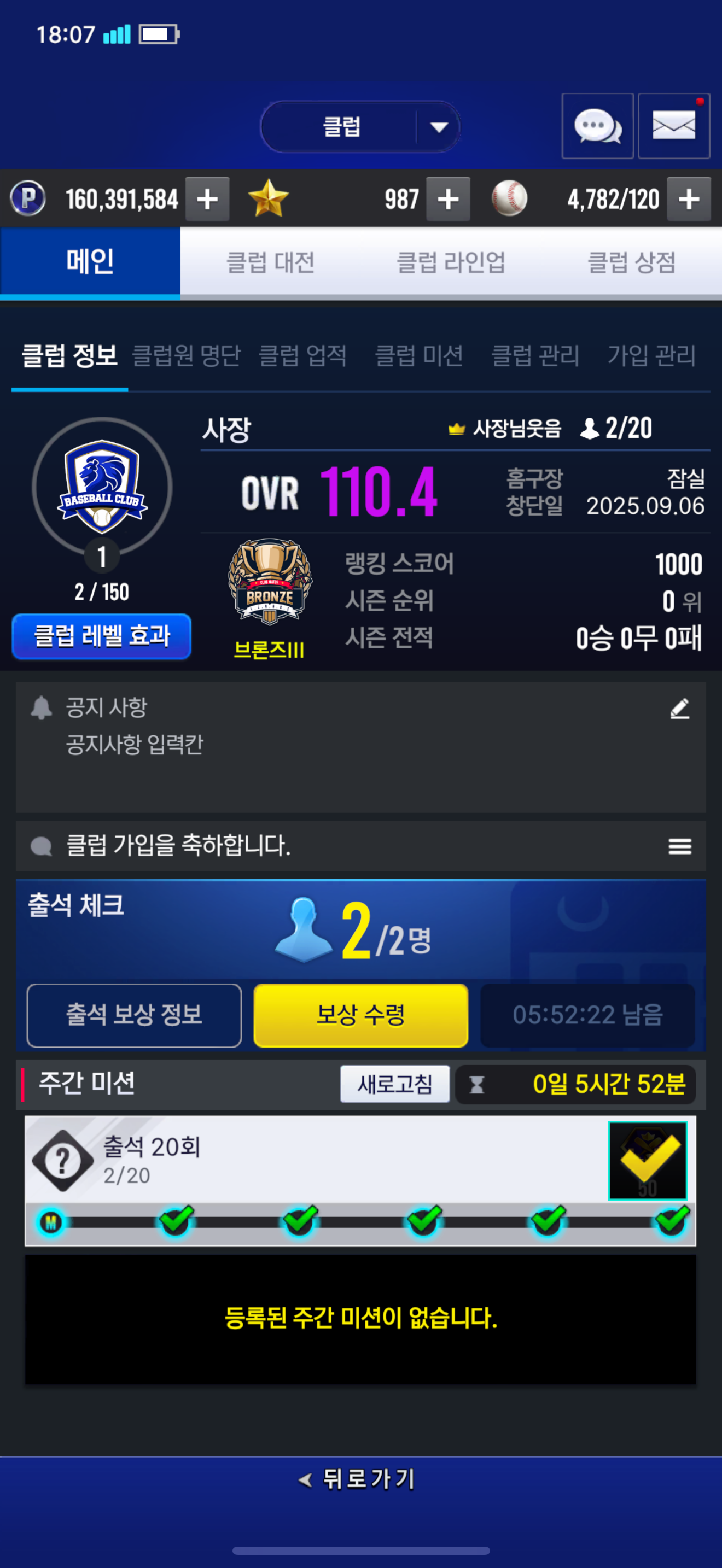This screenshot has width=722, height=1568.
Task: Add baseballs with the plus button
Action: click(x=689, y=199)
